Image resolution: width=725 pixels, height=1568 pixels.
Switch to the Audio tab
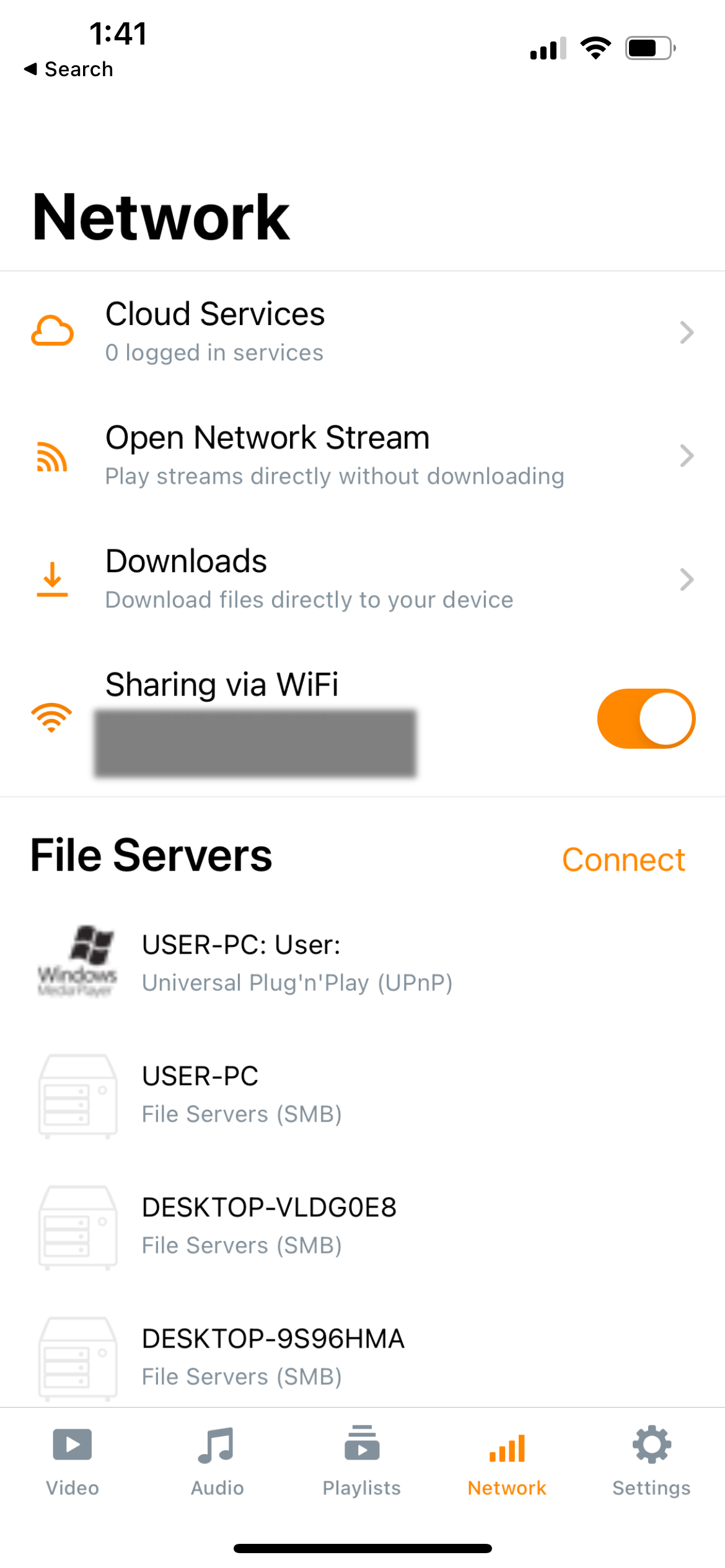point(217,1460)
